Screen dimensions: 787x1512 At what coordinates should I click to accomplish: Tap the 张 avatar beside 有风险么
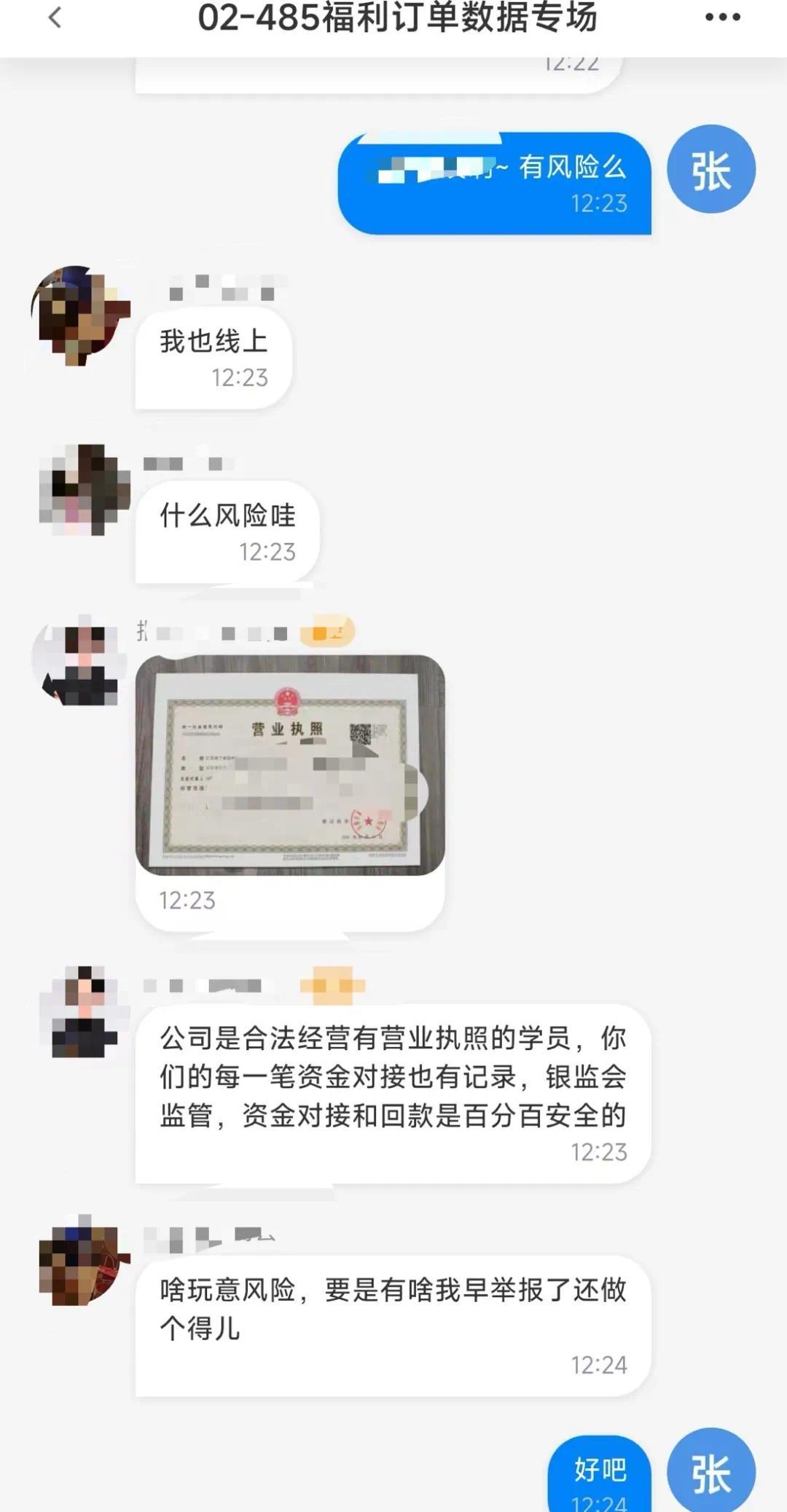(x=711, y=169)
